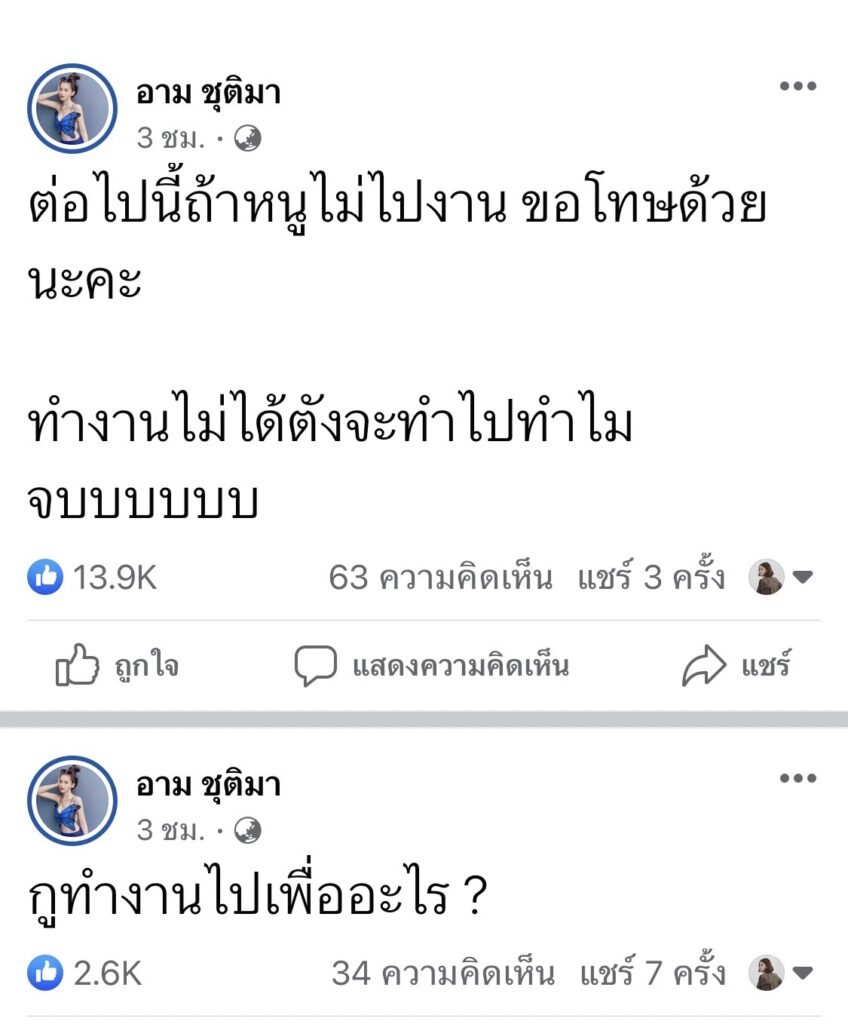848x1024 pixels.
Task: Open profile picture on the 34-comment post
Action: pyautogui.click(x=72, y=801)
